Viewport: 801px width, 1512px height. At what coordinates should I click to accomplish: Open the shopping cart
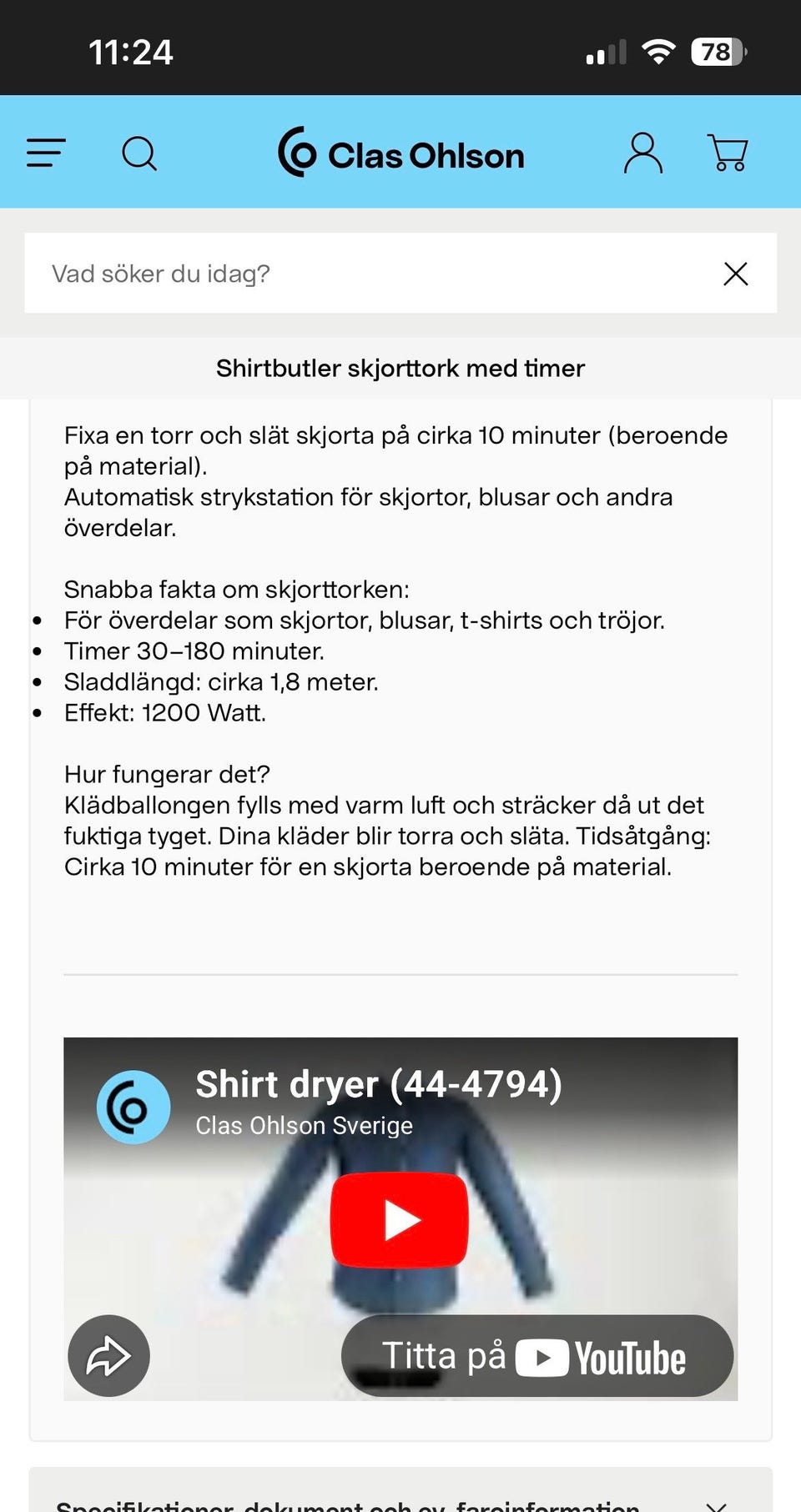[727, 153]
